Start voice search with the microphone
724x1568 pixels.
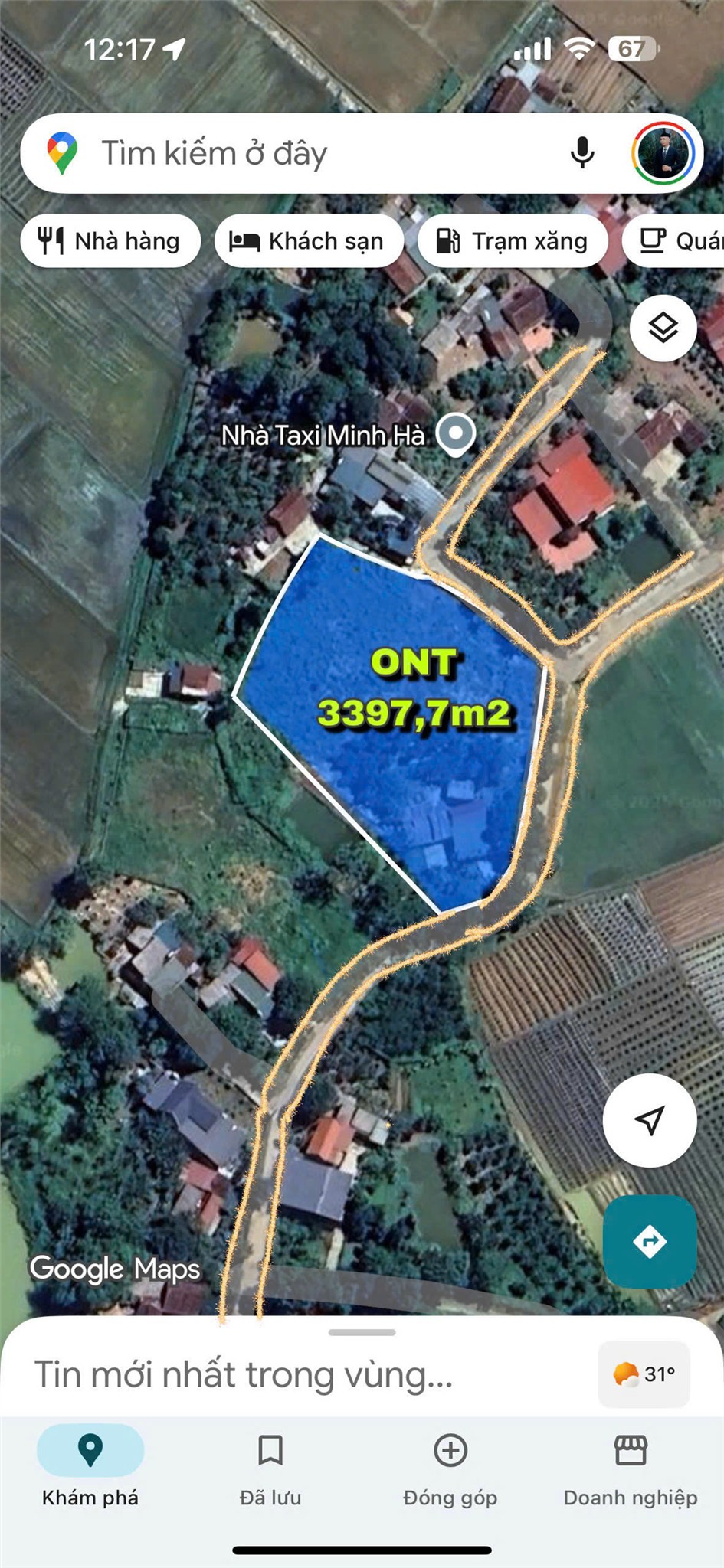[582, 153]
